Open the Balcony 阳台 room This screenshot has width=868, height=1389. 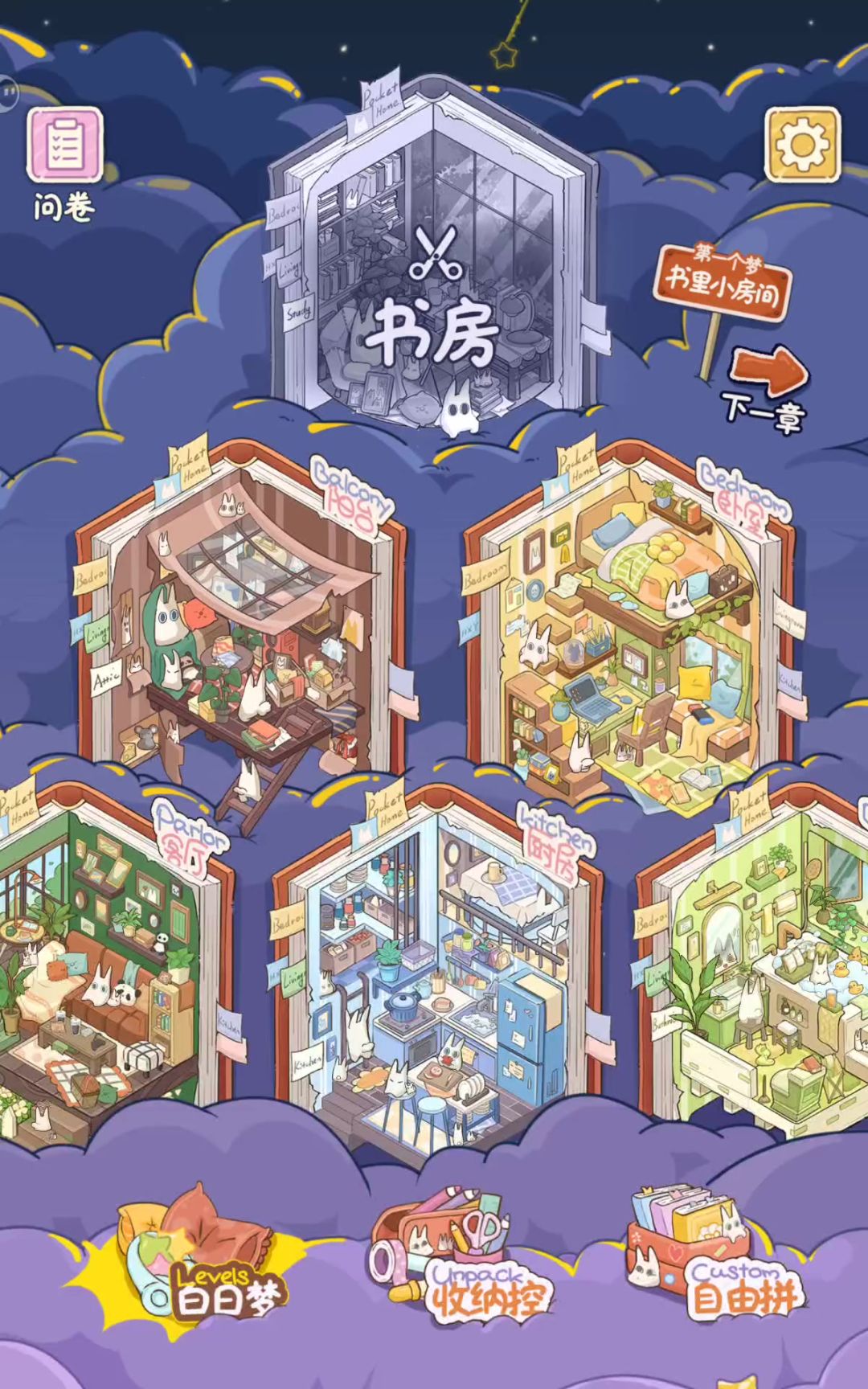(x=241, y=627)
